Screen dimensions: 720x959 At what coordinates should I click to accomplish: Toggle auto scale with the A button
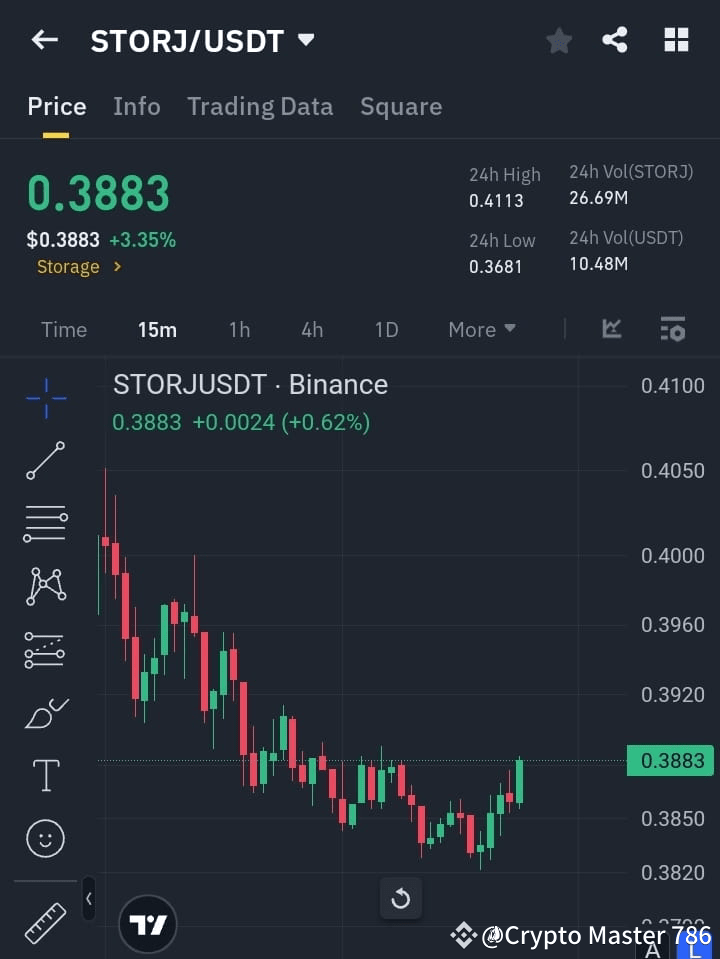click(x=653, y=947)
